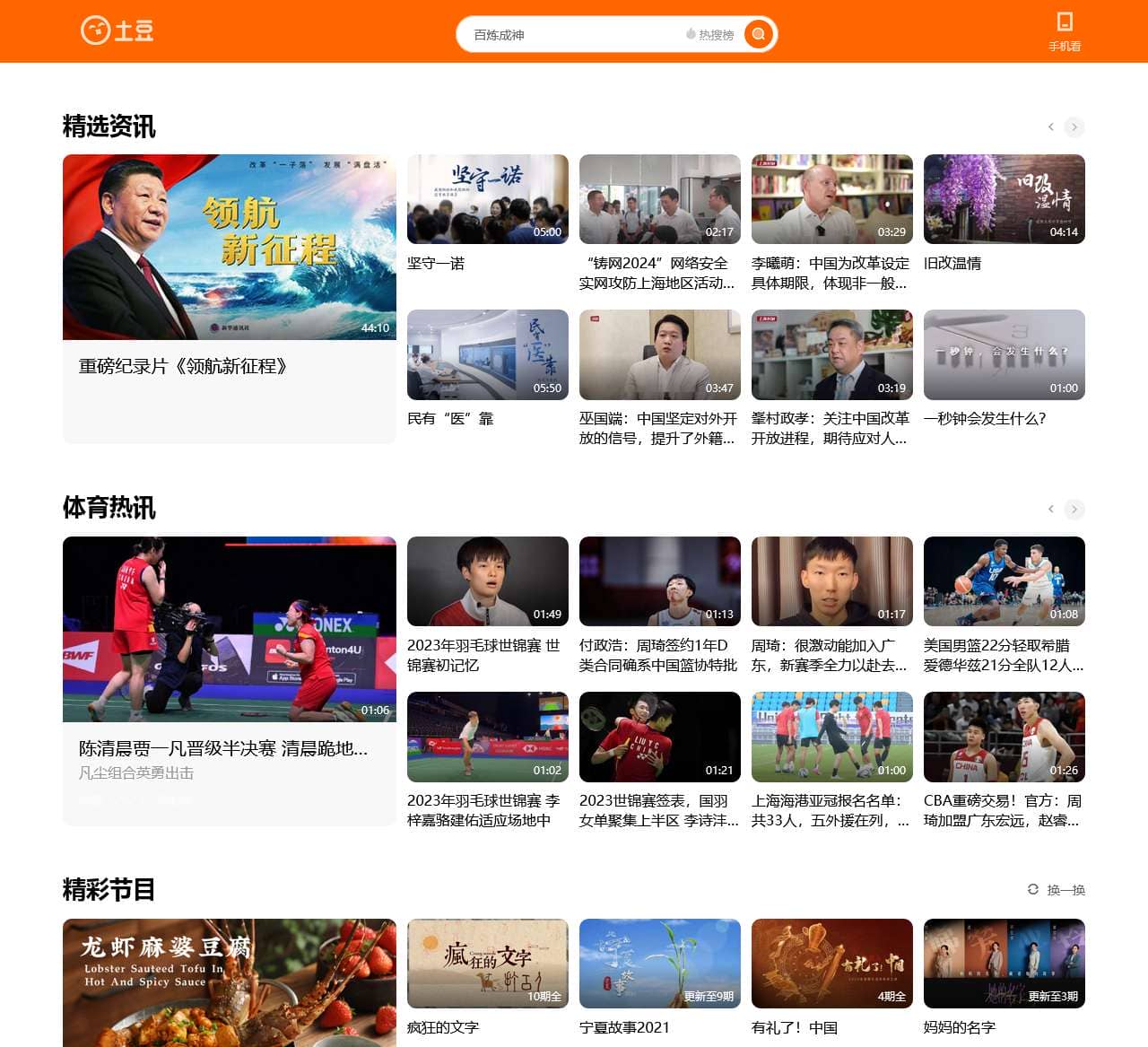The width and height of the screenshot is (1148, 1047).
Task: Open the 手机看 mobile viewing option
Action: coord(1065,31)
